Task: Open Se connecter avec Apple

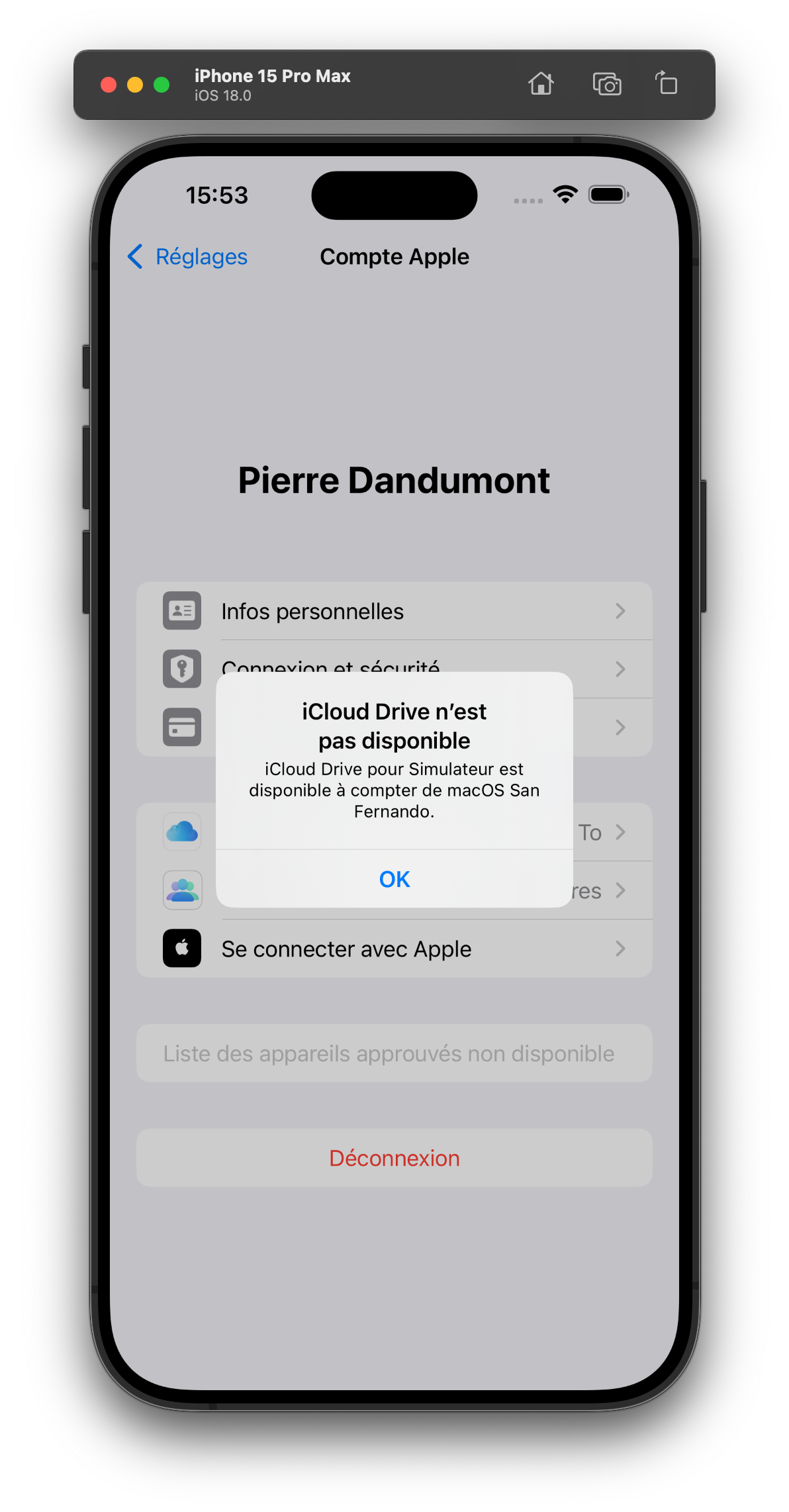Action: [x=394, y=949]
